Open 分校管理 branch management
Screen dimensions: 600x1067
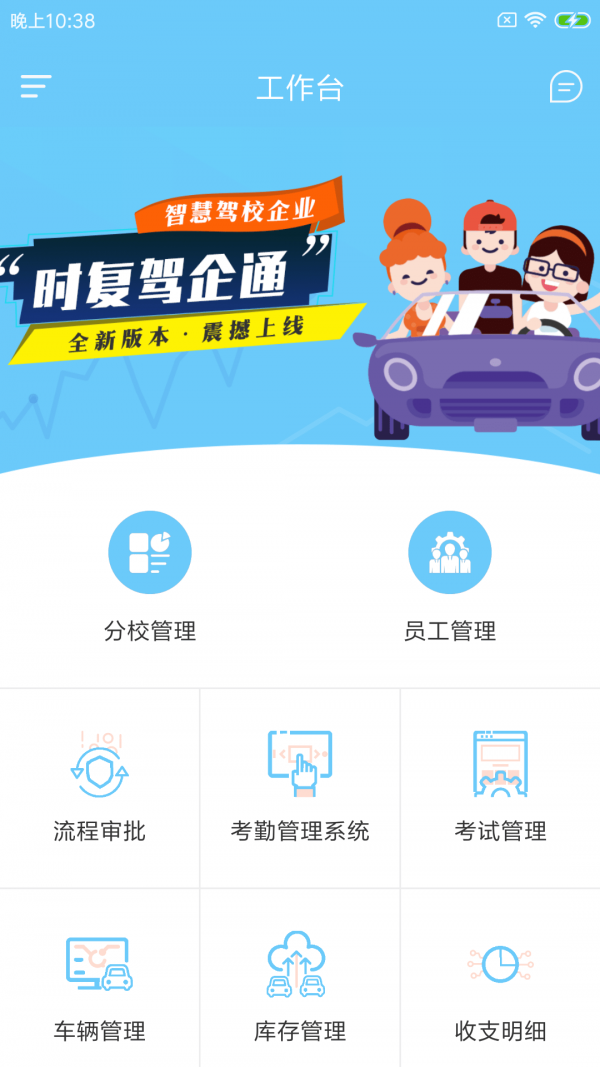click(150, 575)
